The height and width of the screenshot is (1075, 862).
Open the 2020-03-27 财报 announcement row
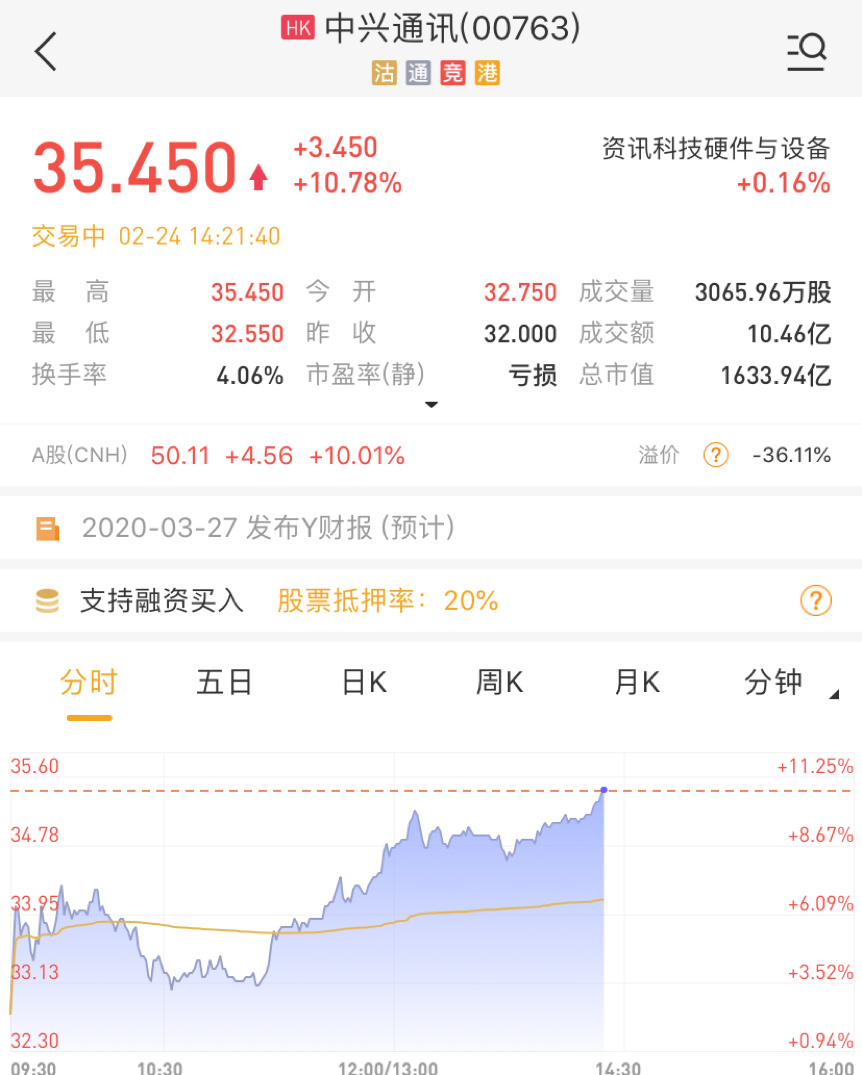click(268, 528)
